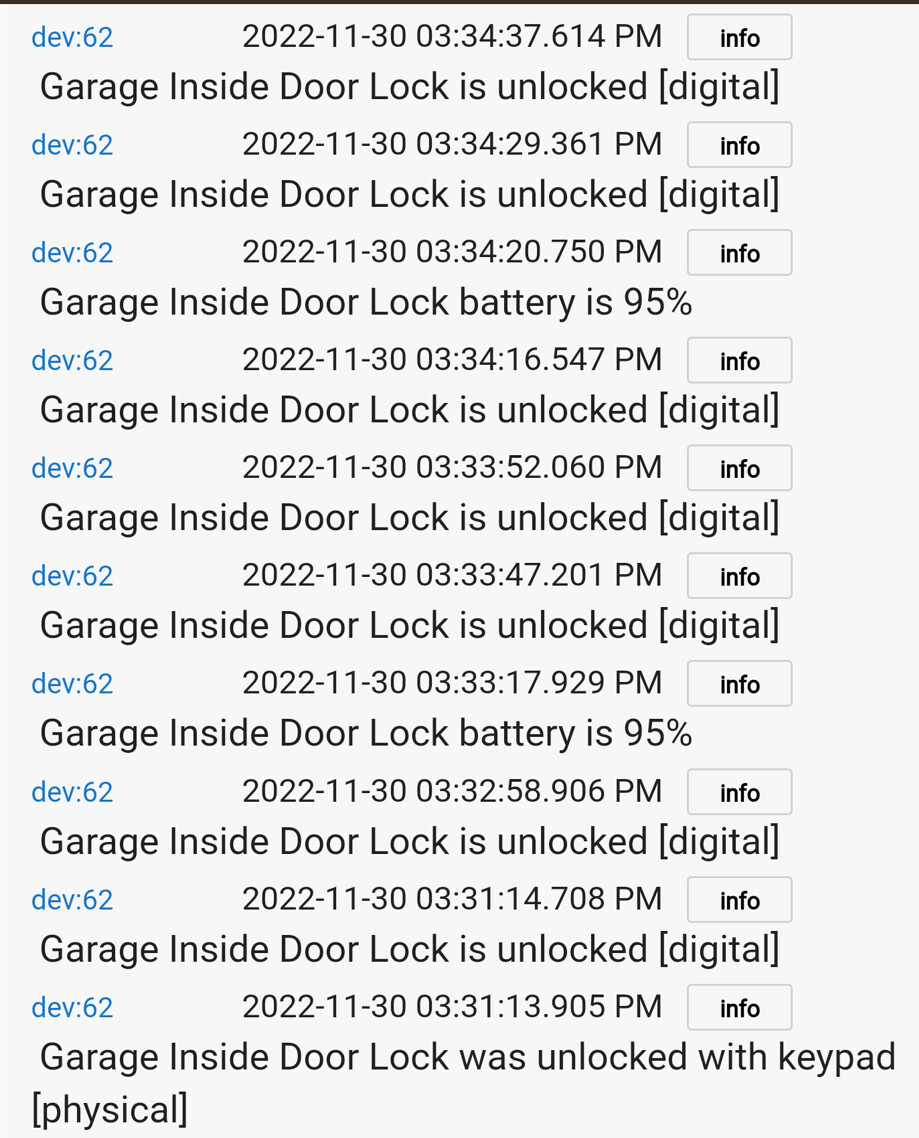
Task: Select dev:62 on the 03:31:14.708 PM row
Action: [x=71, y=899]
